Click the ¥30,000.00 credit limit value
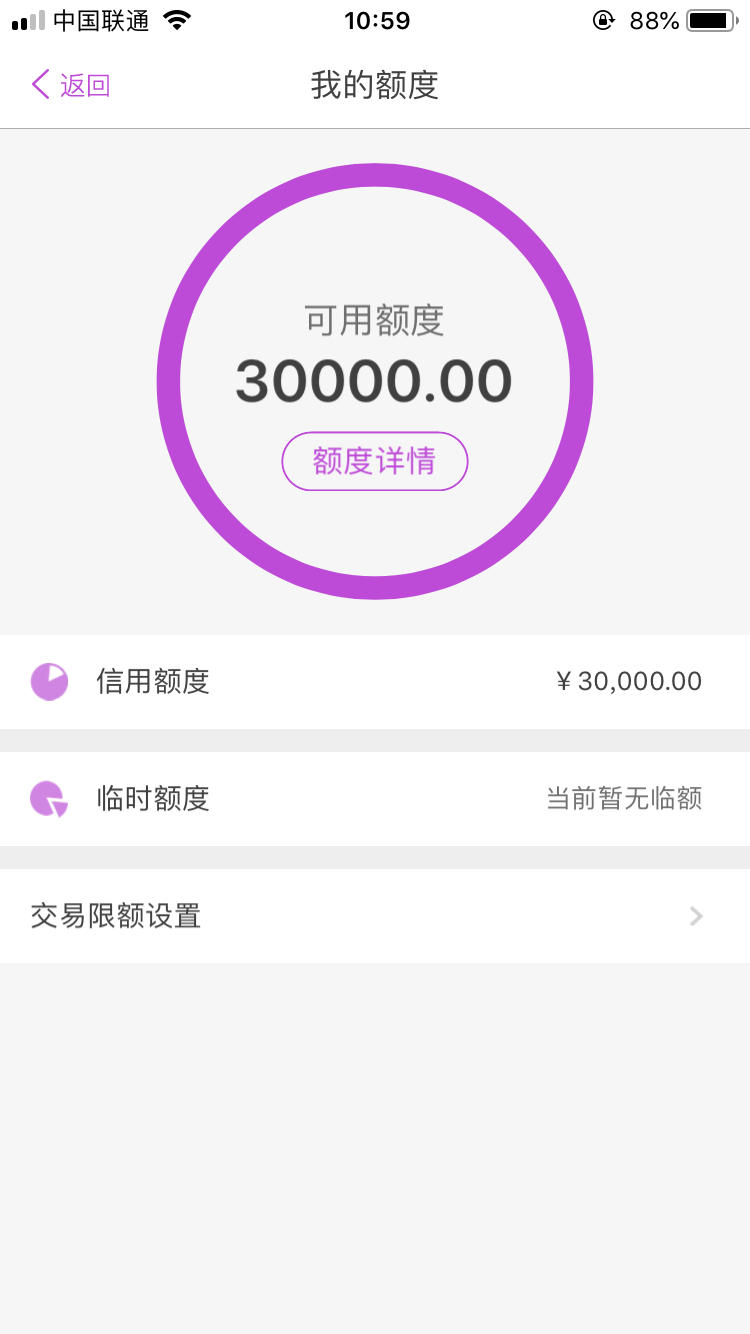Viewport: 750px width, 1334px height. tap(630, 681)
